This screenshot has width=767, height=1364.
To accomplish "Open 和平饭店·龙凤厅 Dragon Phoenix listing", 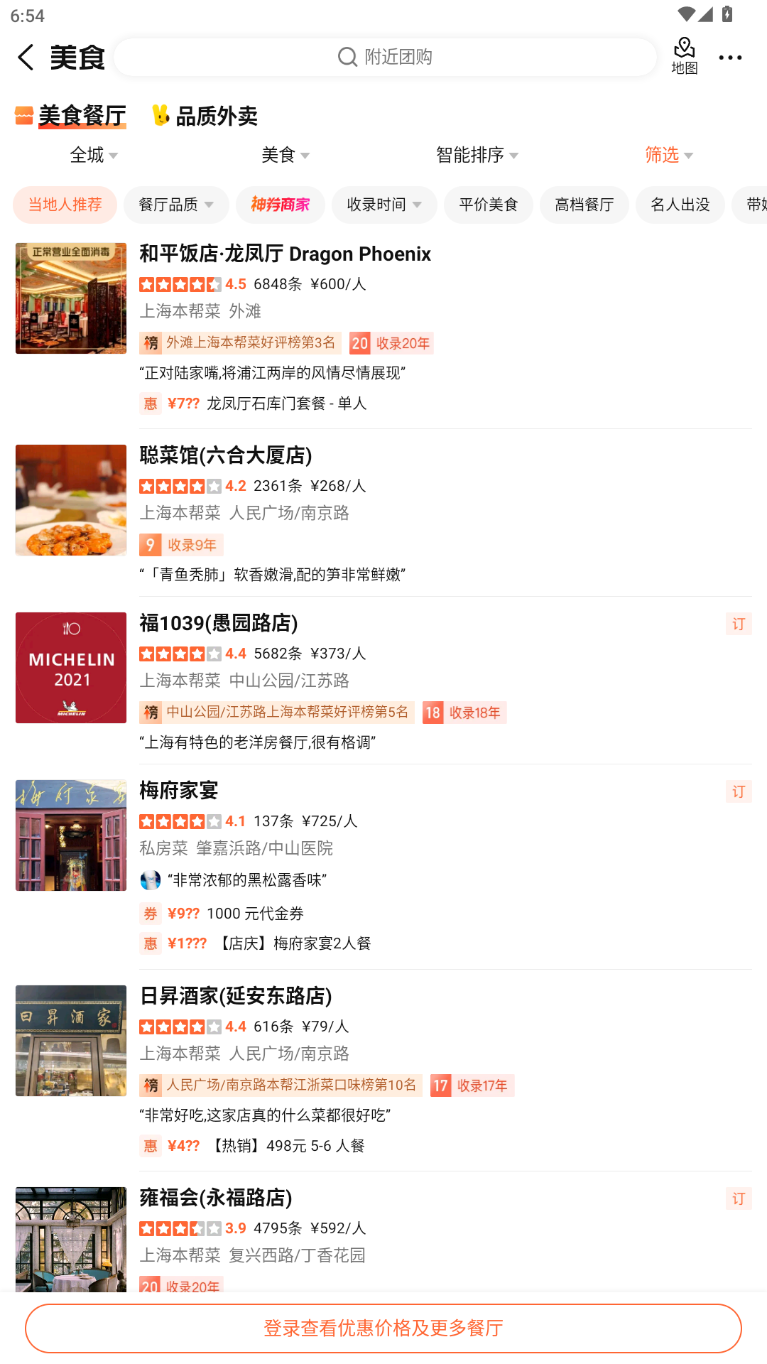I will [x=285, y=254].
